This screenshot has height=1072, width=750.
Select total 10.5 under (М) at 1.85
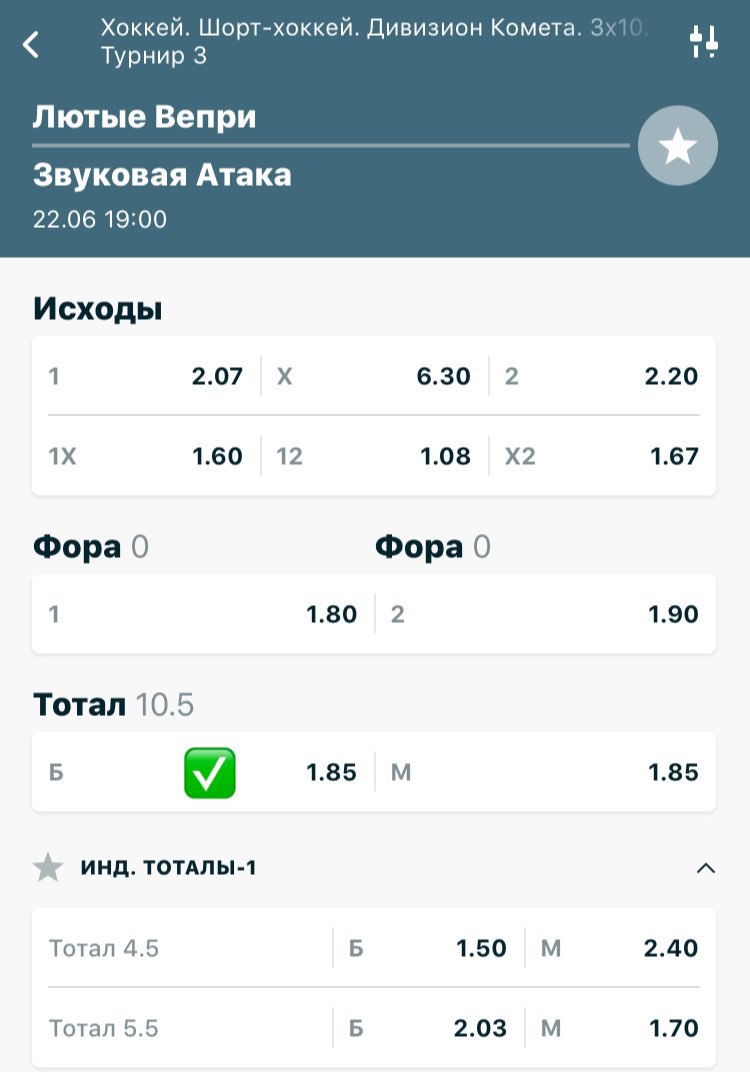point(546,772)
